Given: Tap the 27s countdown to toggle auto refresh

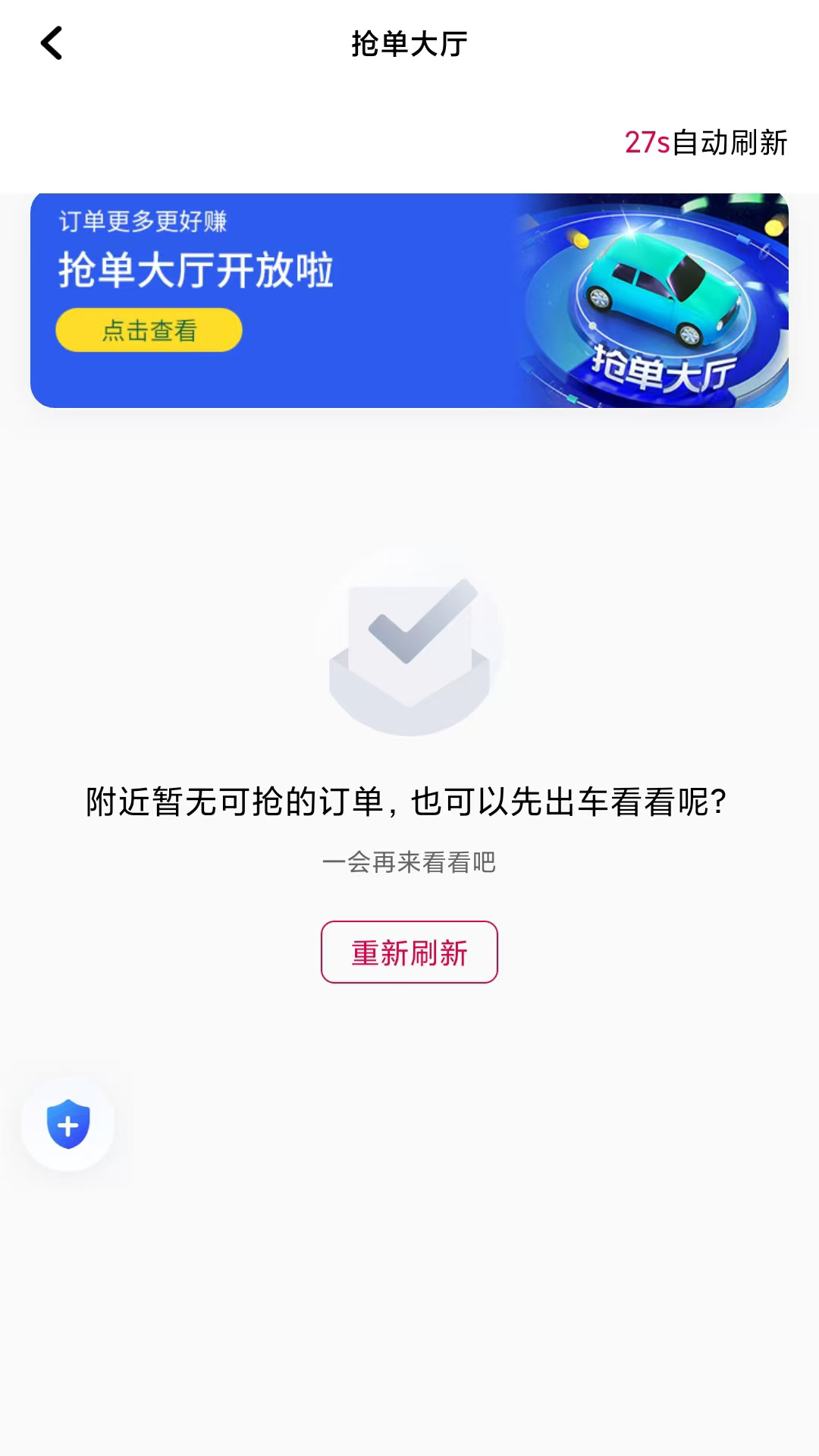Looking at the screenshot, I should pyautogui.click(x=645, y=143).
